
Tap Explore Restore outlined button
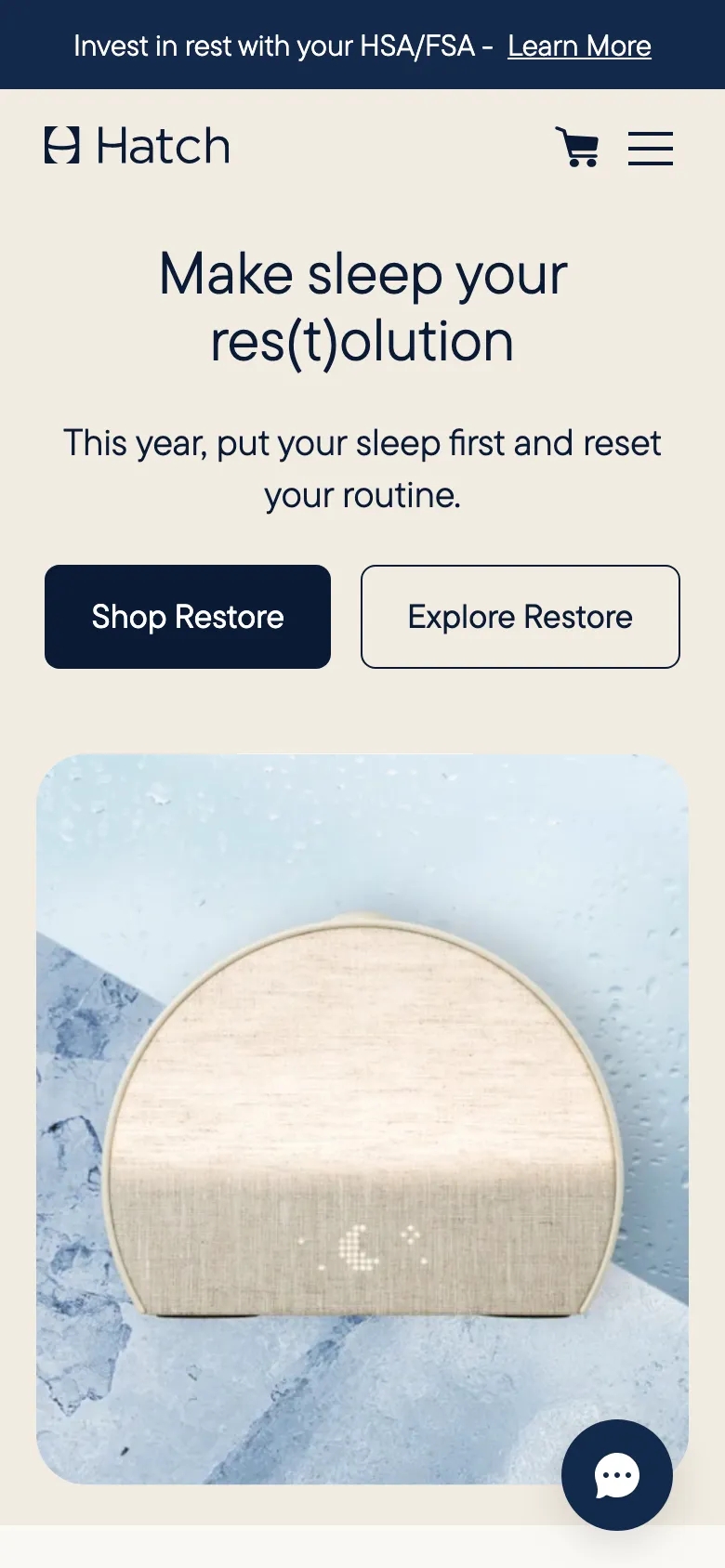coord(520,616)
